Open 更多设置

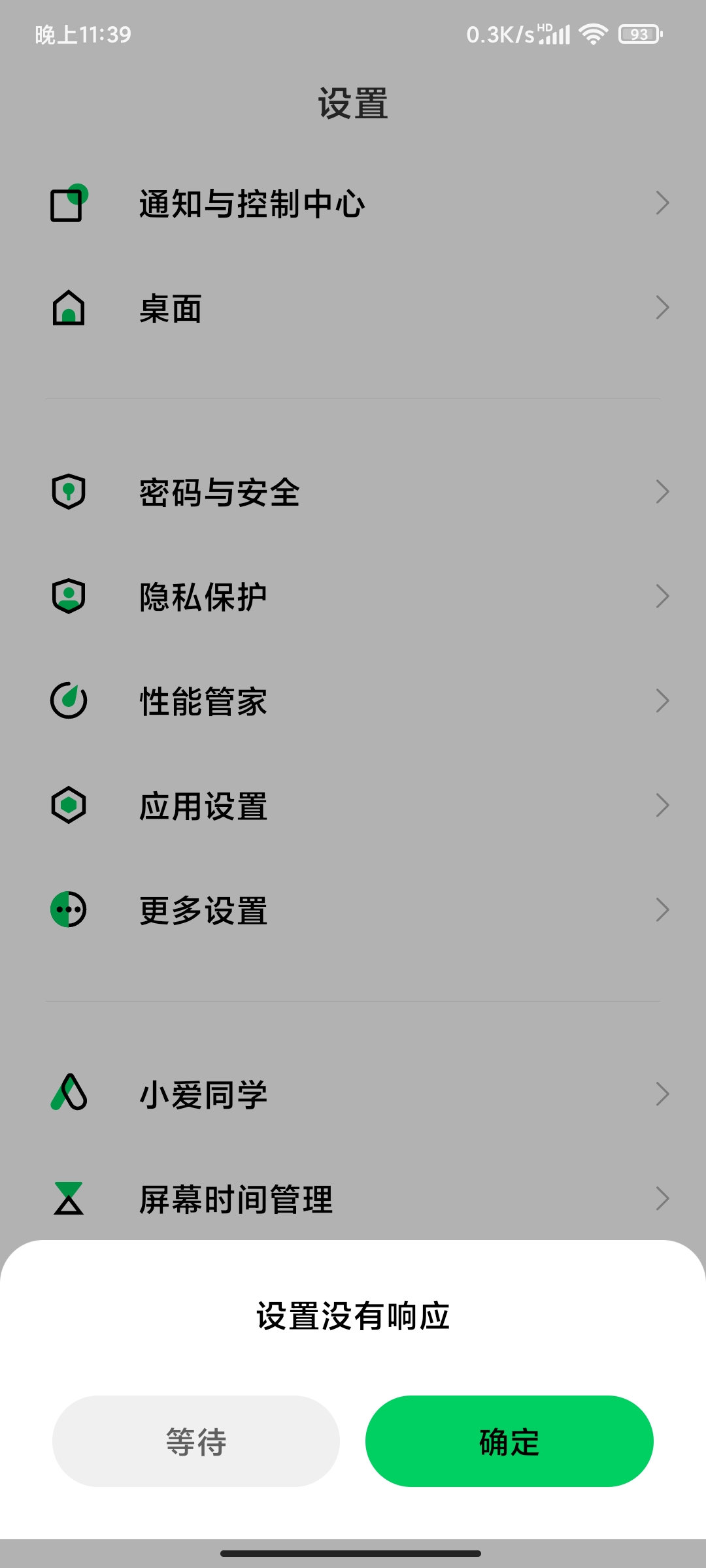(353, 910)
